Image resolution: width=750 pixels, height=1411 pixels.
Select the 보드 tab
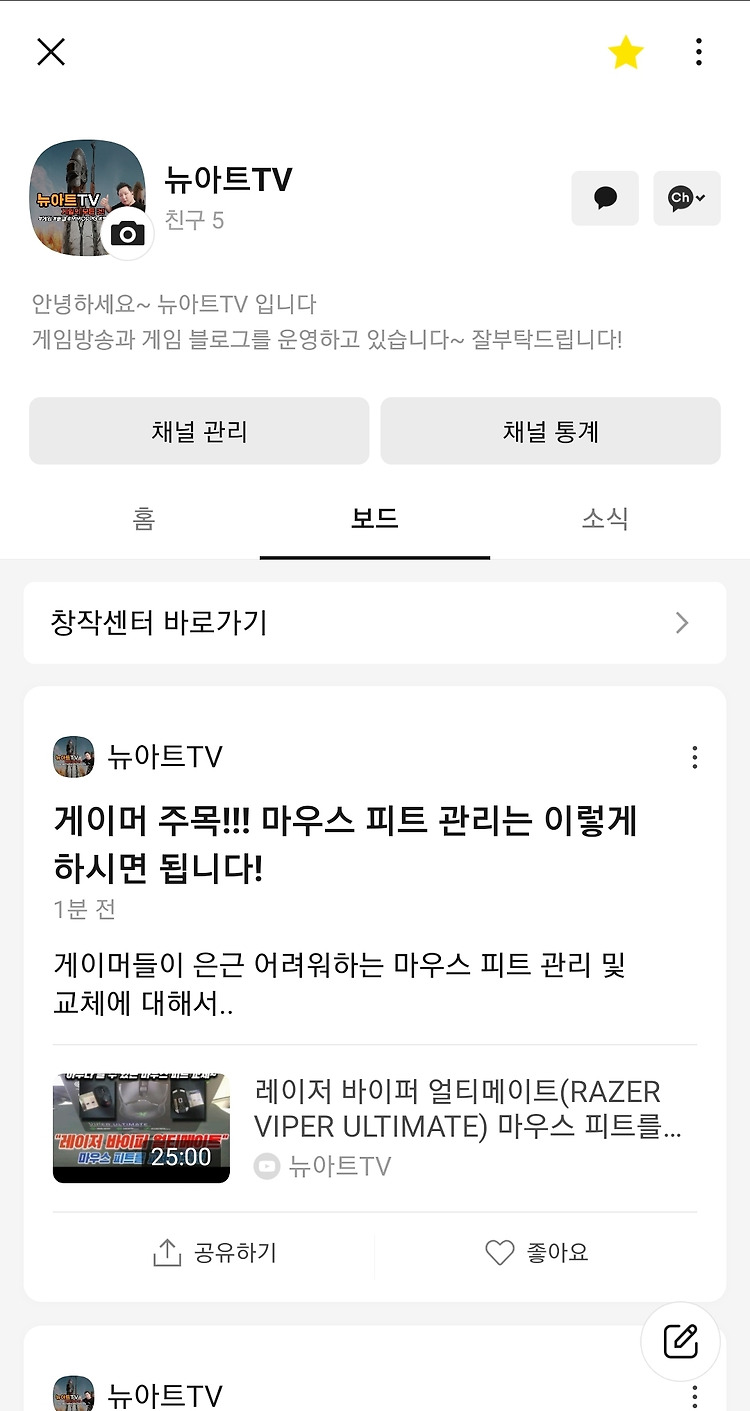[x=375, y=519]
